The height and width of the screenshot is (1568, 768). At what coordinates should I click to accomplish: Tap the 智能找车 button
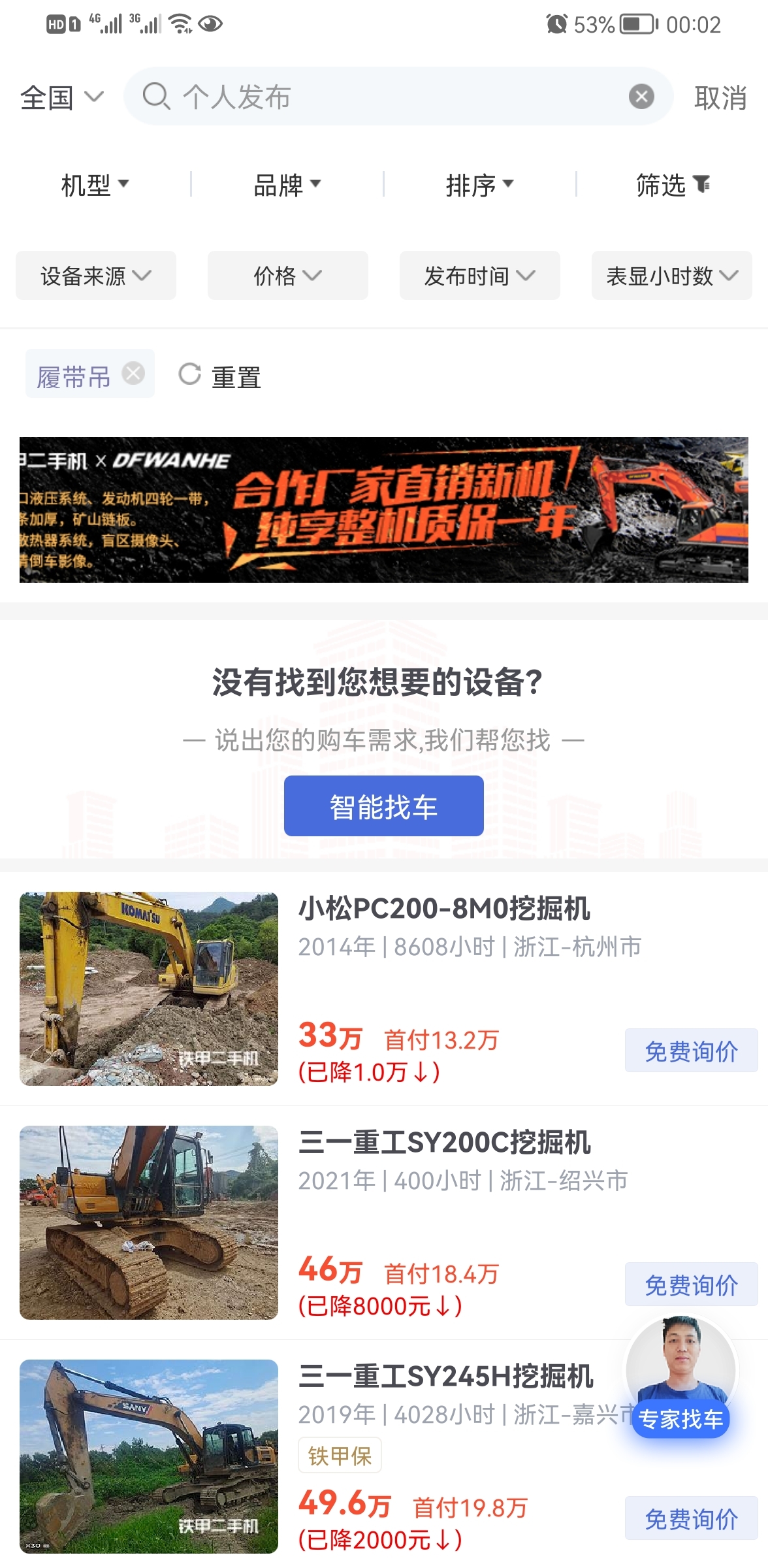[x=384, y=806]
